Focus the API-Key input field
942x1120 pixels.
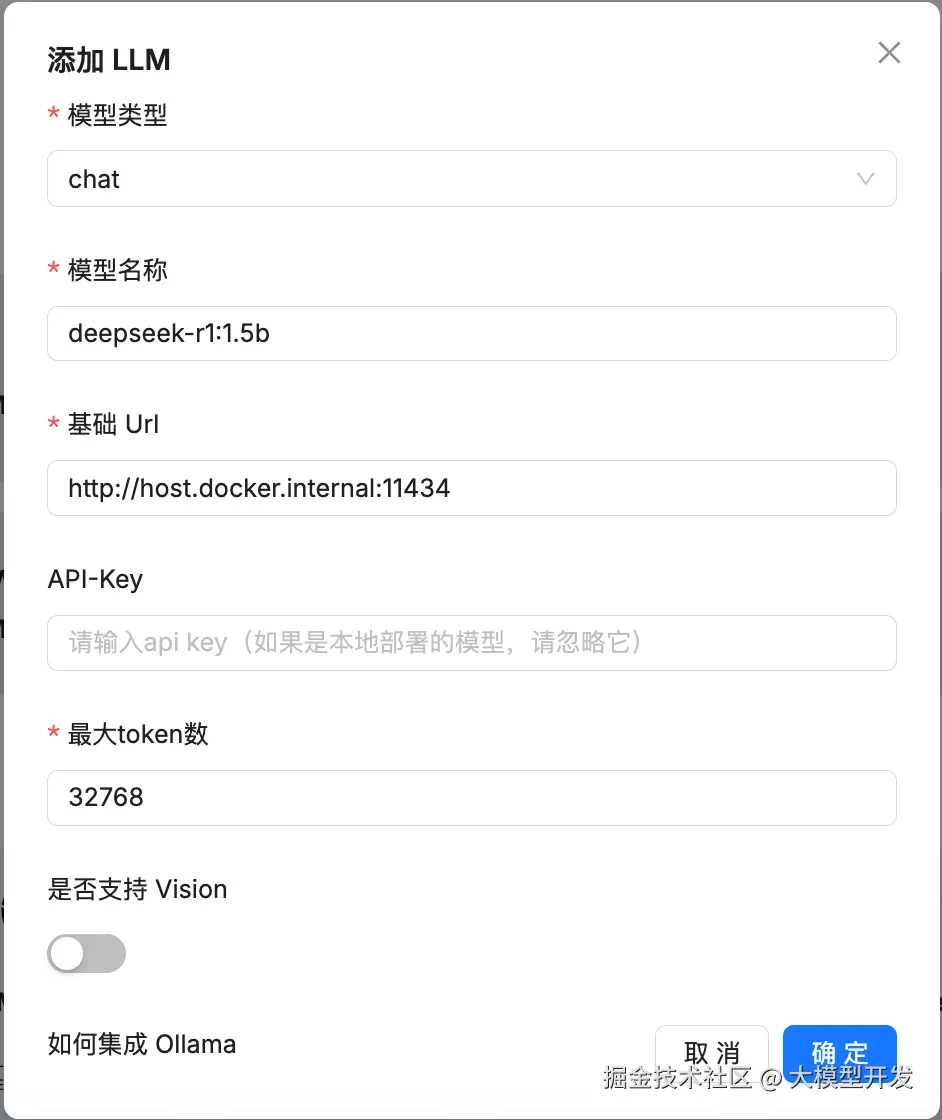pyautogui.click(x=471, y=642)
